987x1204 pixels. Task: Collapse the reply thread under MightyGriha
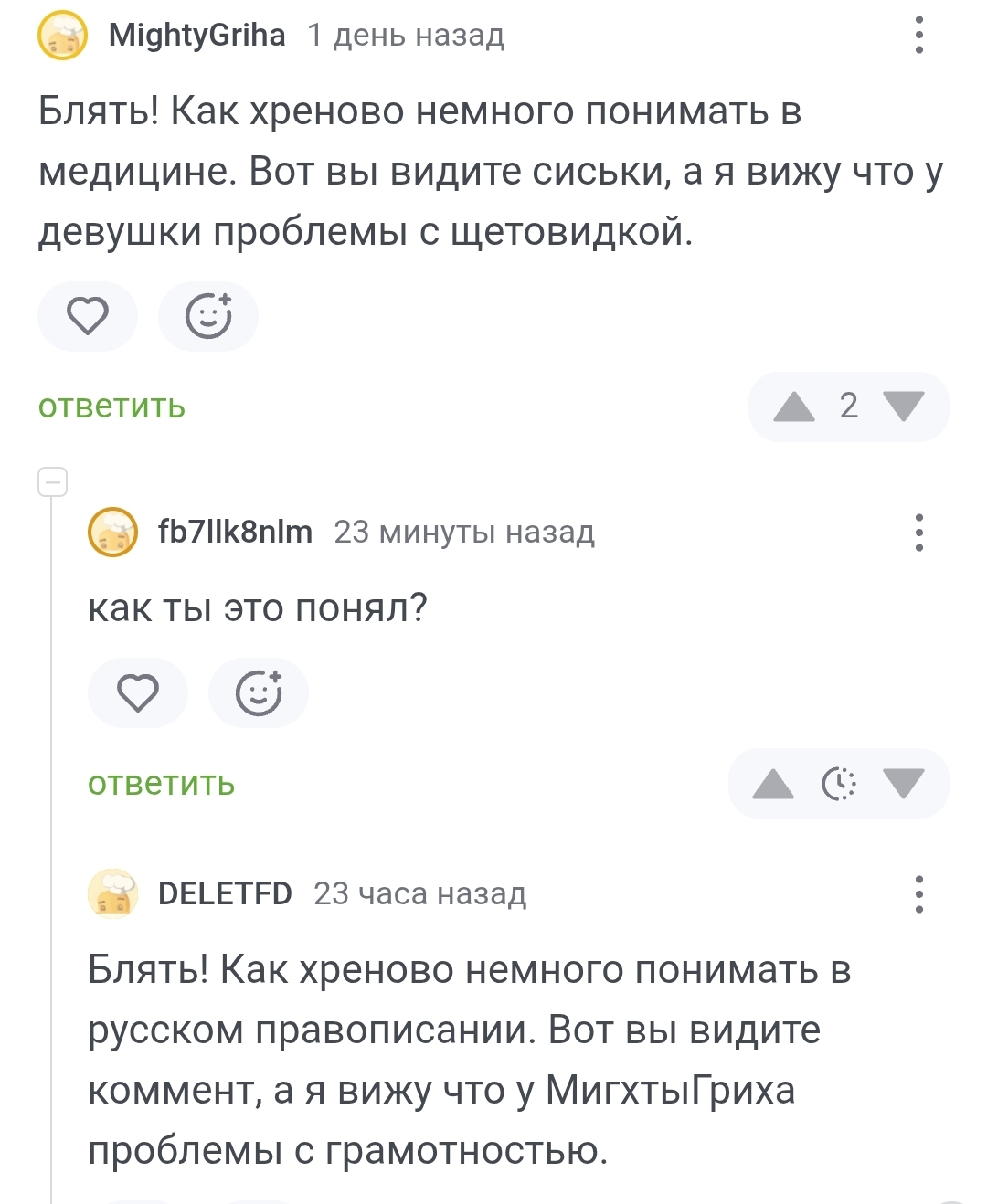[52, 481]
